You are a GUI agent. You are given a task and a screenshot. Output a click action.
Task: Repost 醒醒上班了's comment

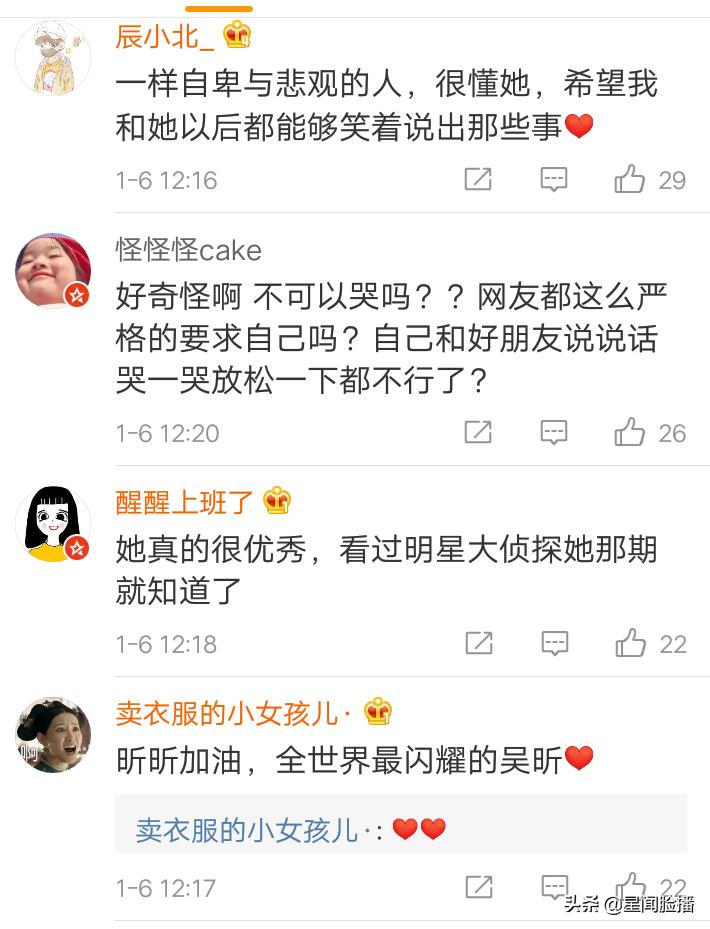pos(478,644)
